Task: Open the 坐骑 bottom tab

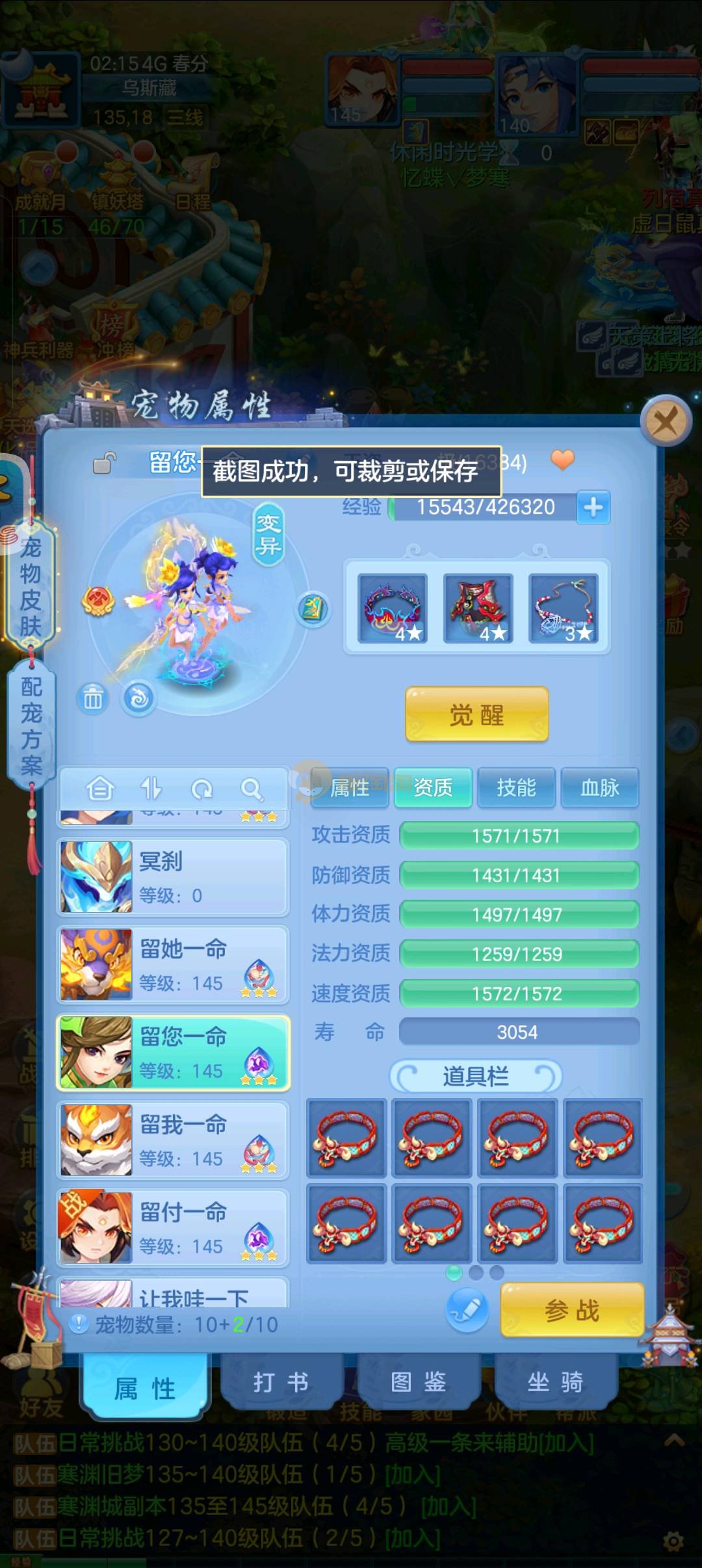Action: pos(554,1381)
